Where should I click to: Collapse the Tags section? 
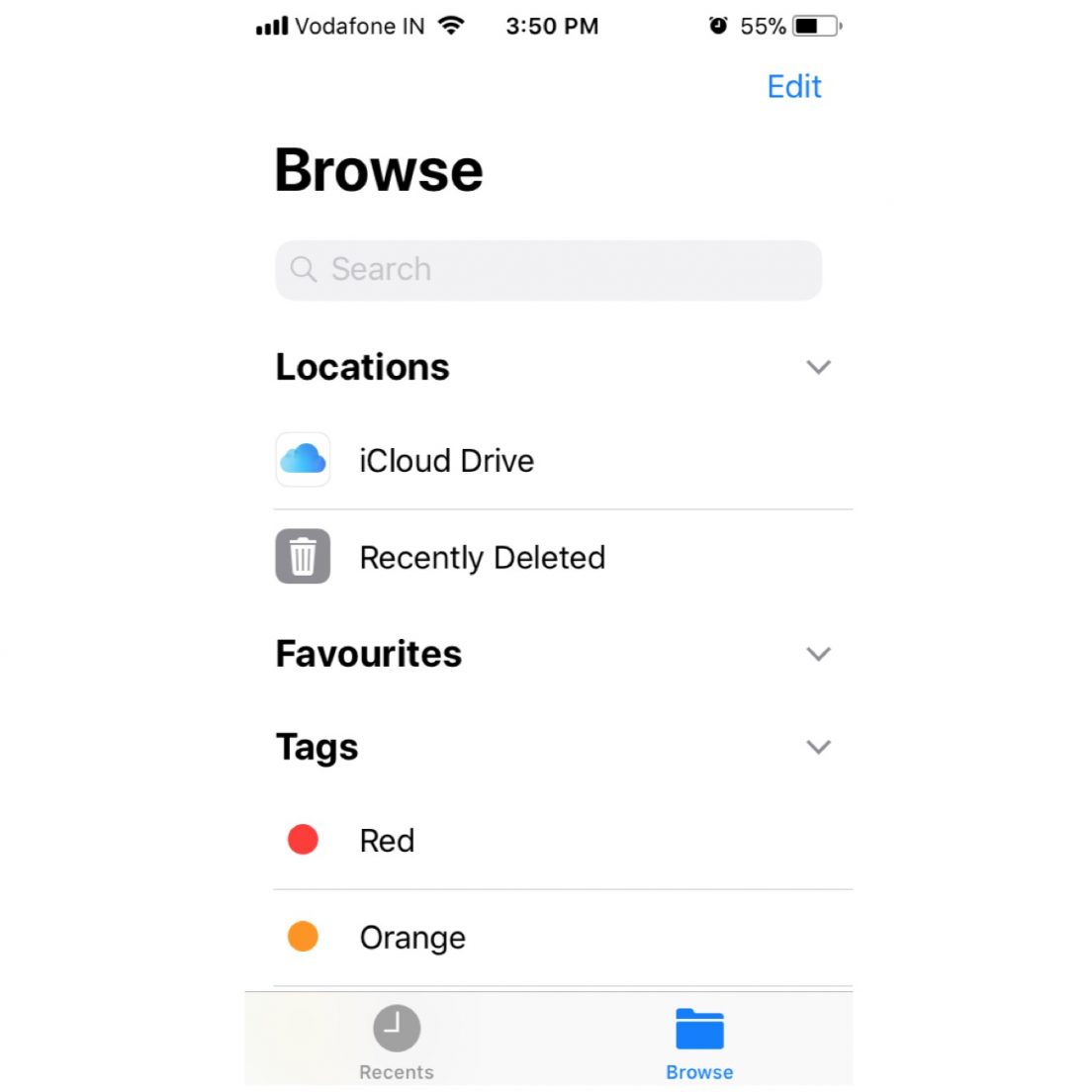click(x=818, y=747)
